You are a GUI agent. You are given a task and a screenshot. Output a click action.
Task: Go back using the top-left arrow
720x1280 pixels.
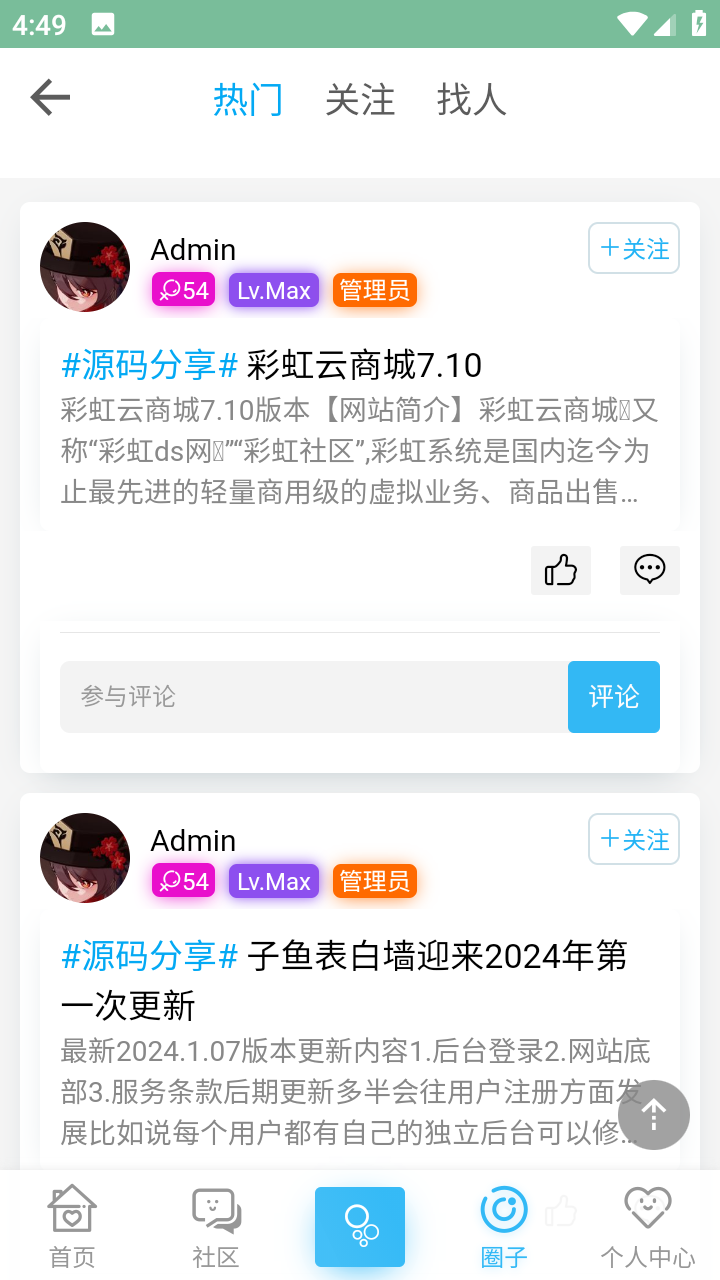50,98
